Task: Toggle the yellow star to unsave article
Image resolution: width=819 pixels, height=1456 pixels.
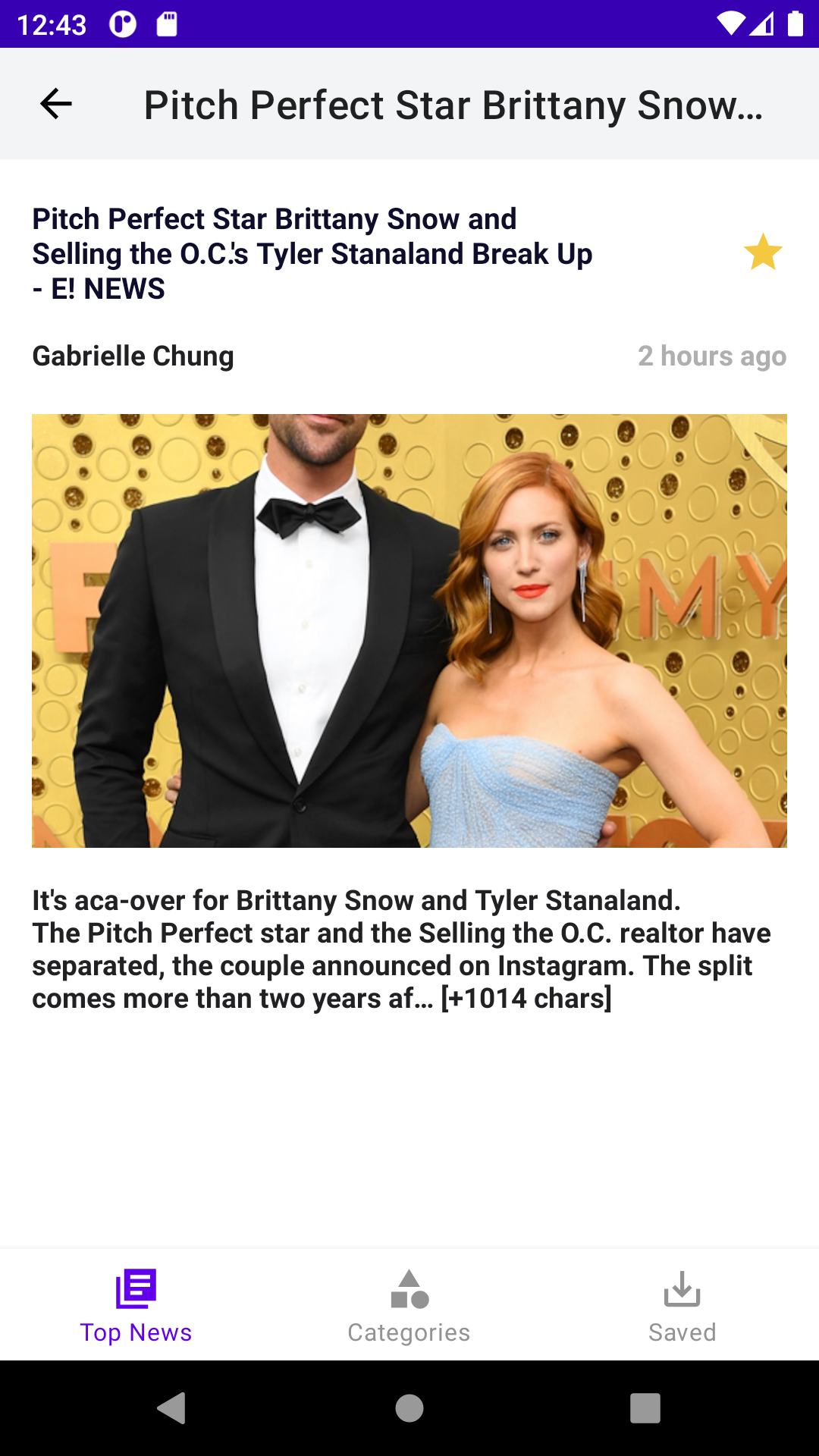Action: click(763, 253)
